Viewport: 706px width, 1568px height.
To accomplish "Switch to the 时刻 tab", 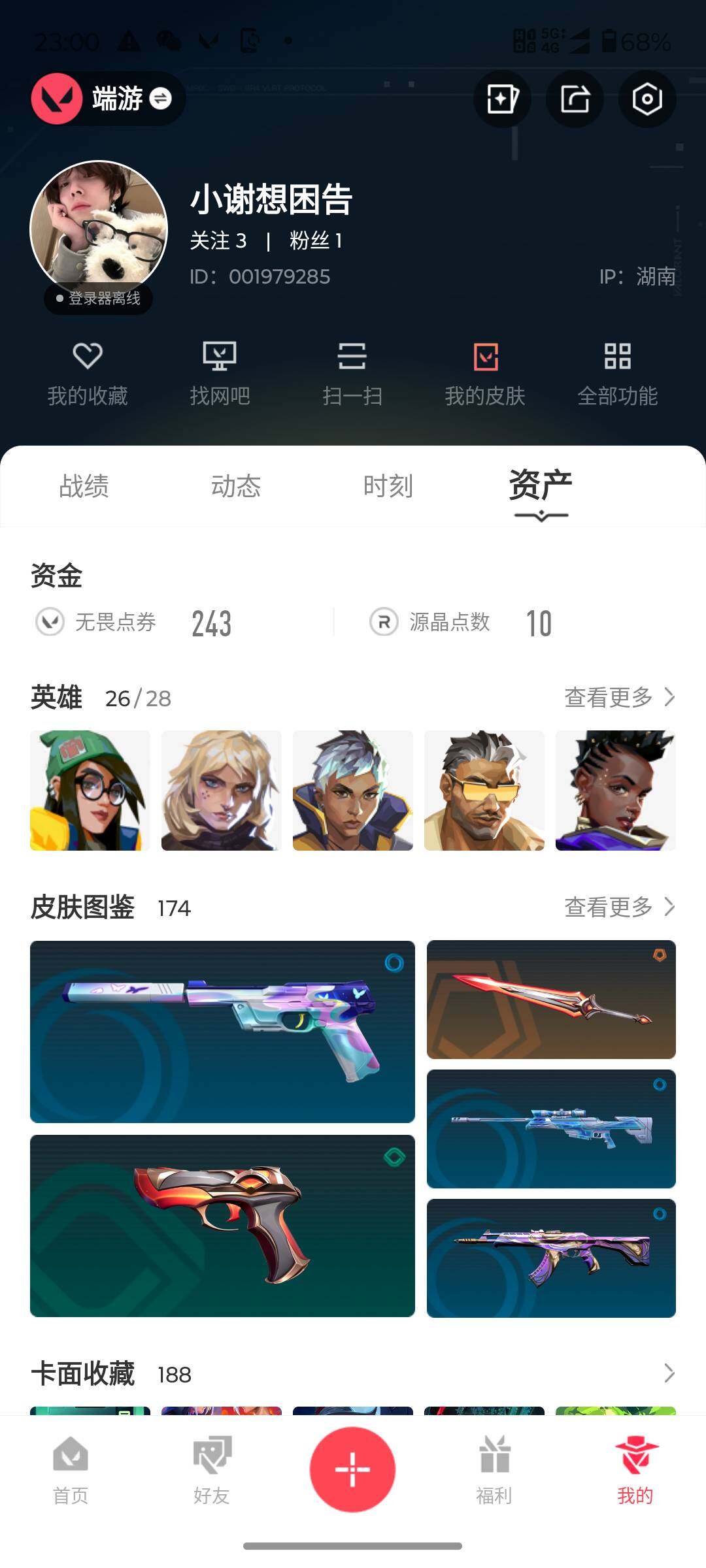I will click(388, 487).
